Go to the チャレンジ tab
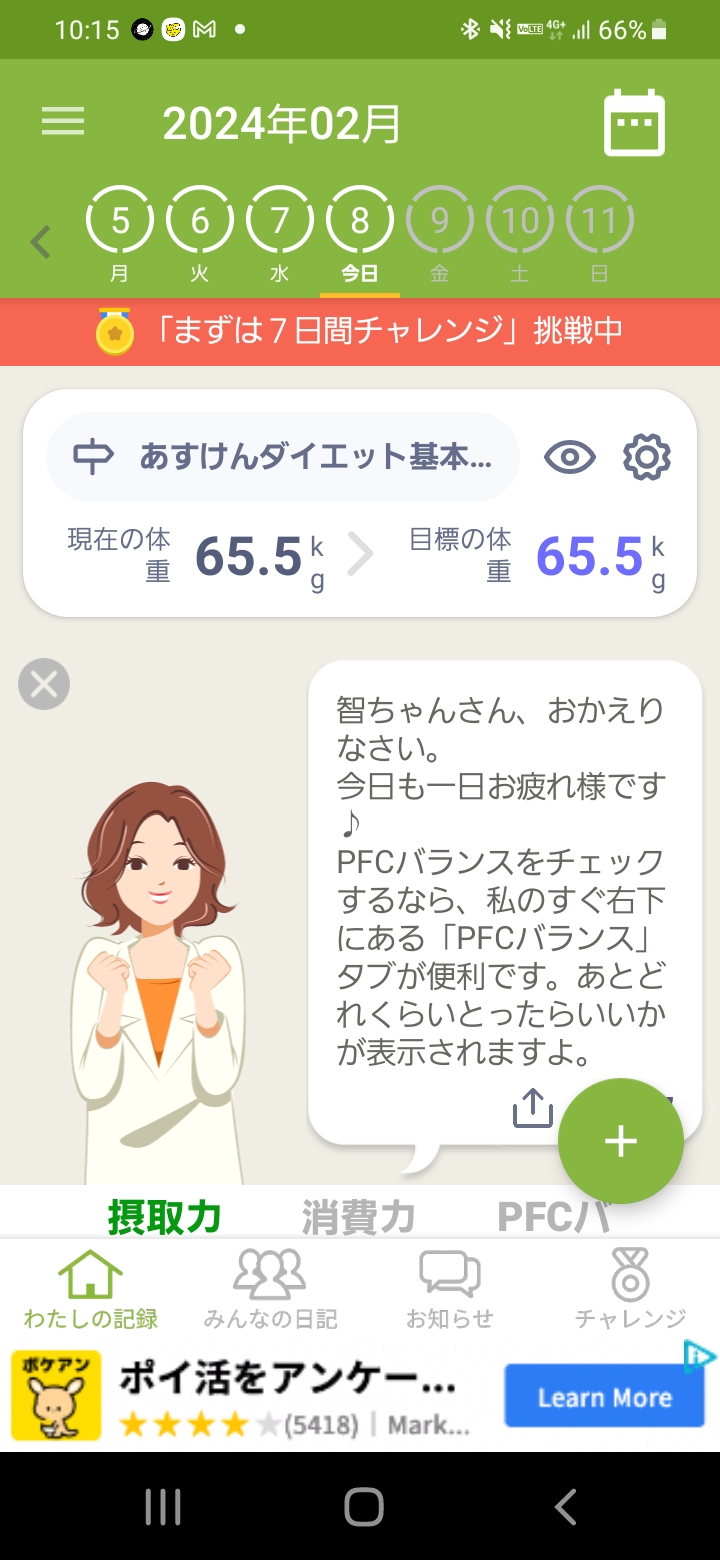The image size is (720, 1560). coord(630,1288)
